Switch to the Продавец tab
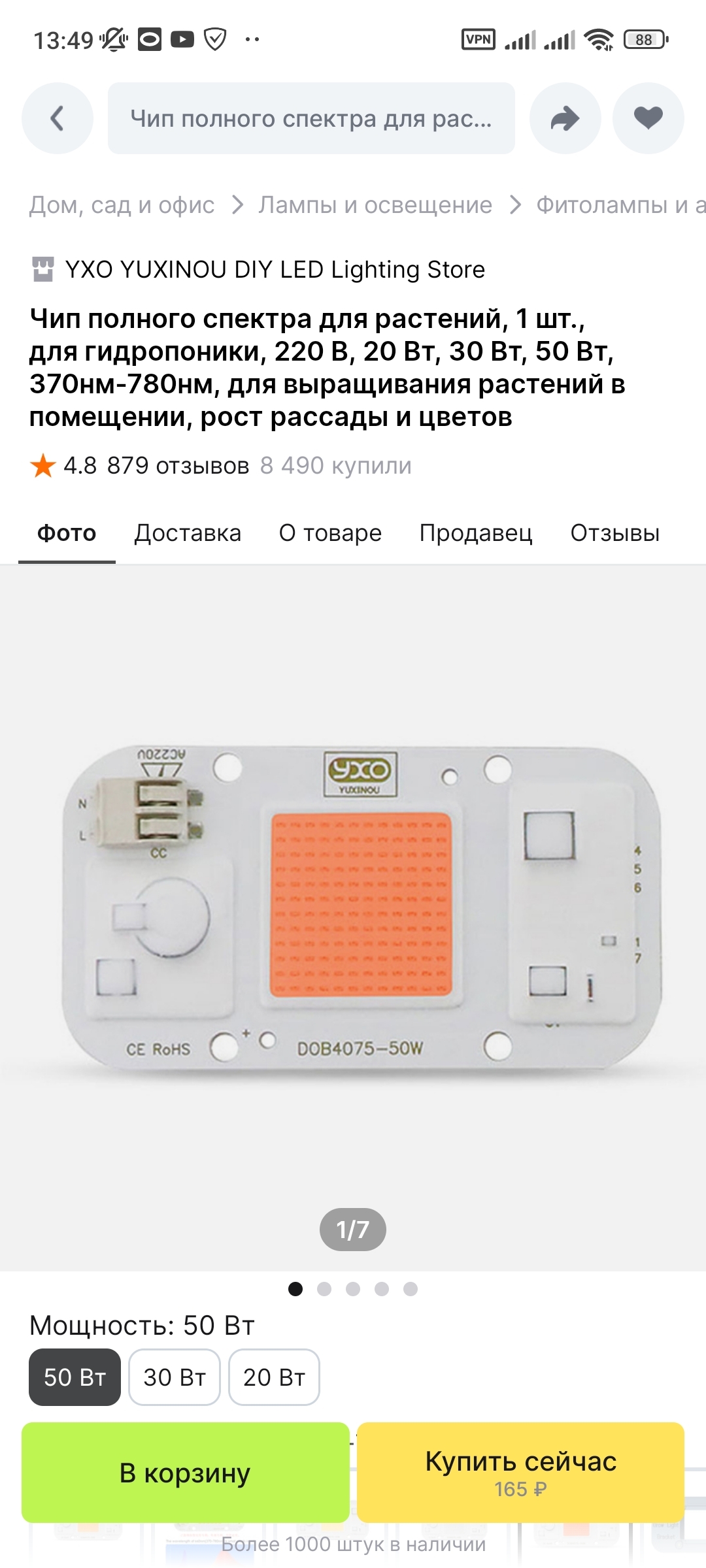 [x=476, y=533]
